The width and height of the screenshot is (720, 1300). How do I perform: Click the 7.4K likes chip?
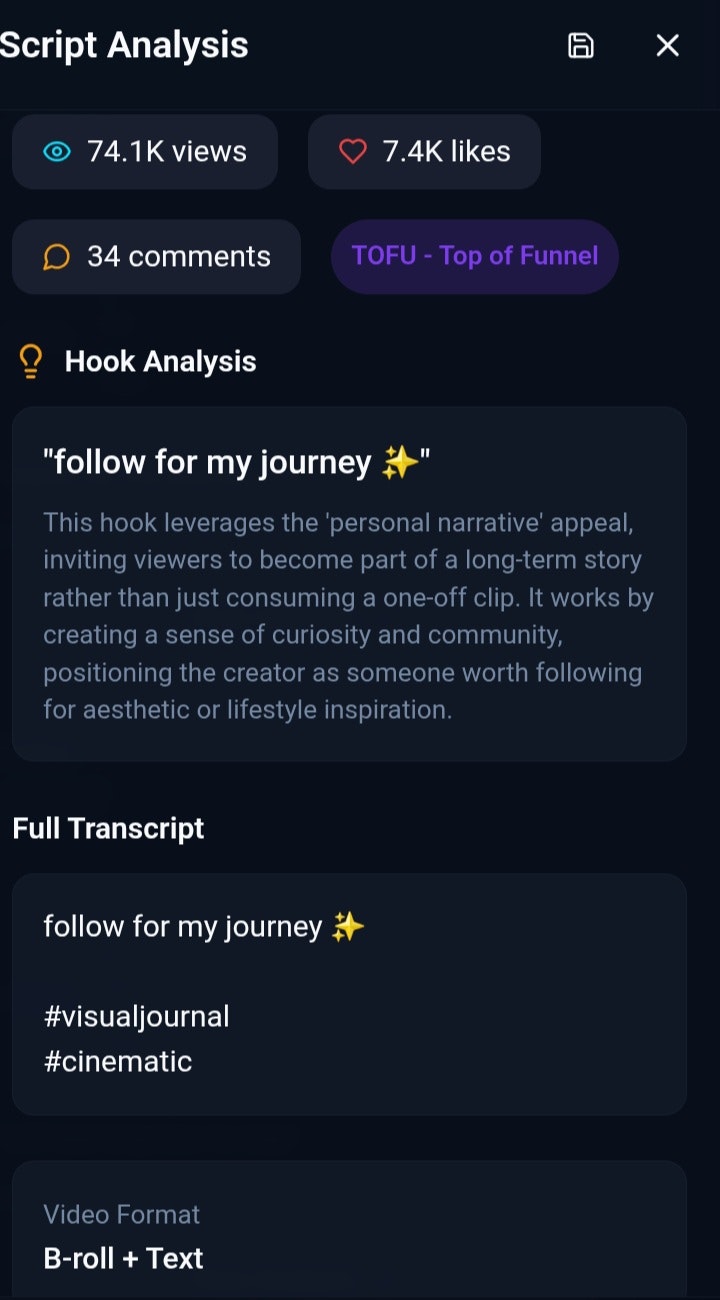pyautogui.click(x=424, y=151)
